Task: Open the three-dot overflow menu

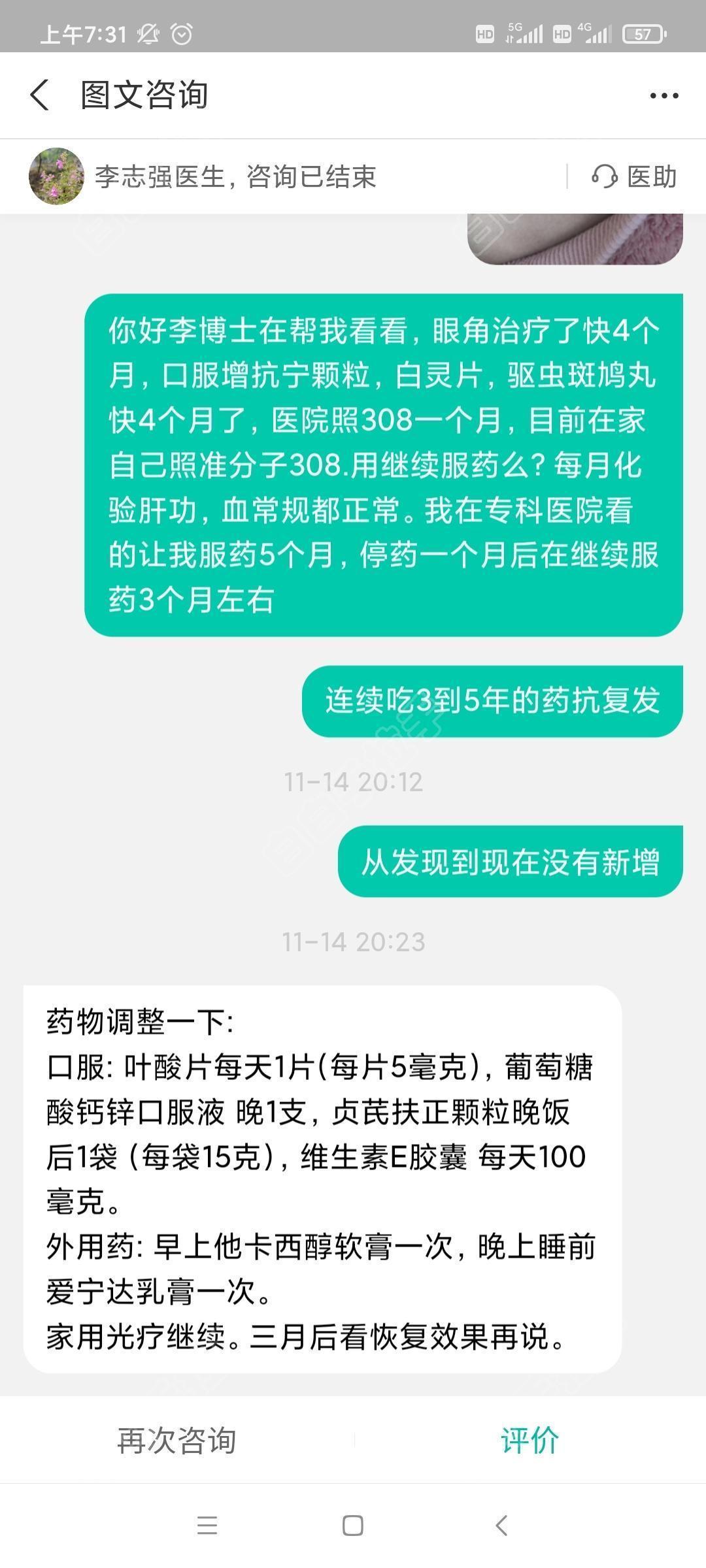Action: tap(664, 95)
